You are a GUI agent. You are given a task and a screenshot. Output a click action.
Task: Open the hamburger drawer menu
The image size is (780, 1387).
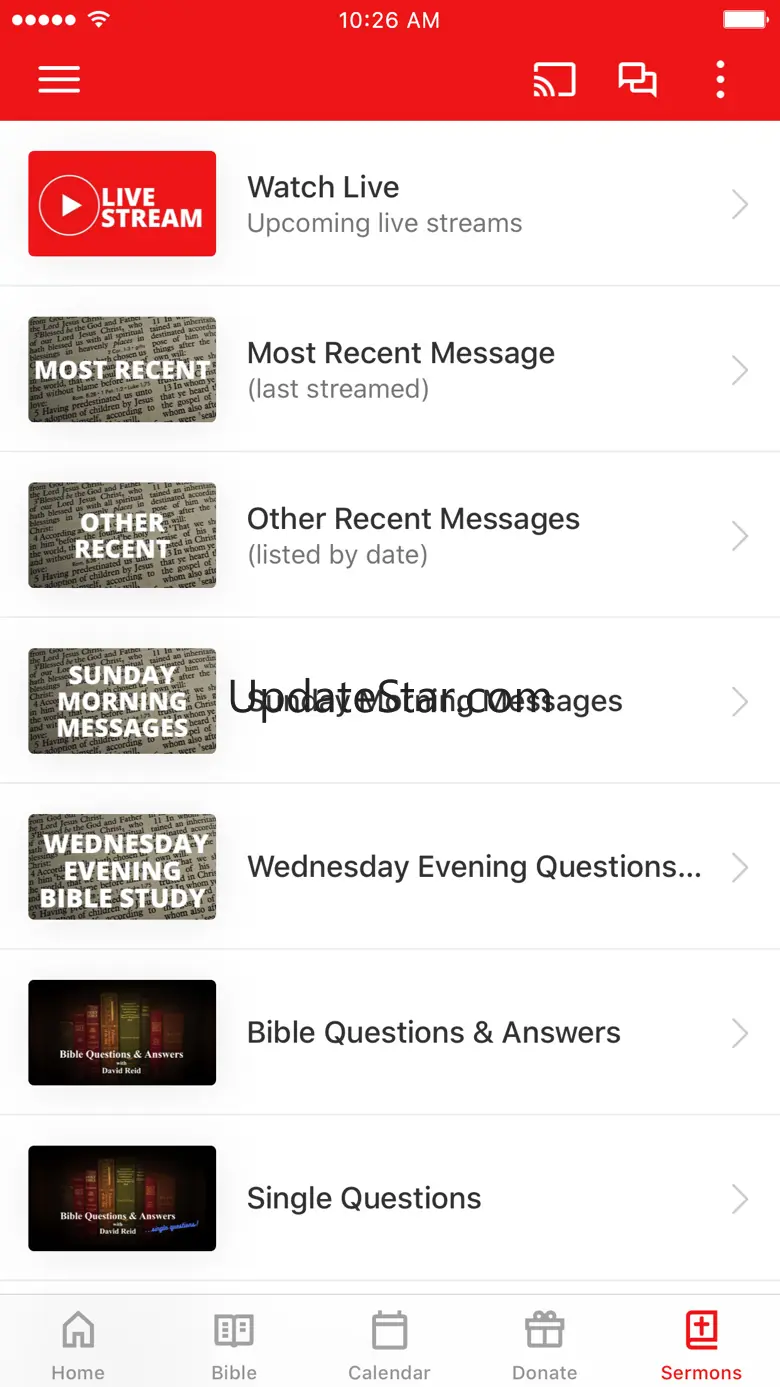[59, 80]
